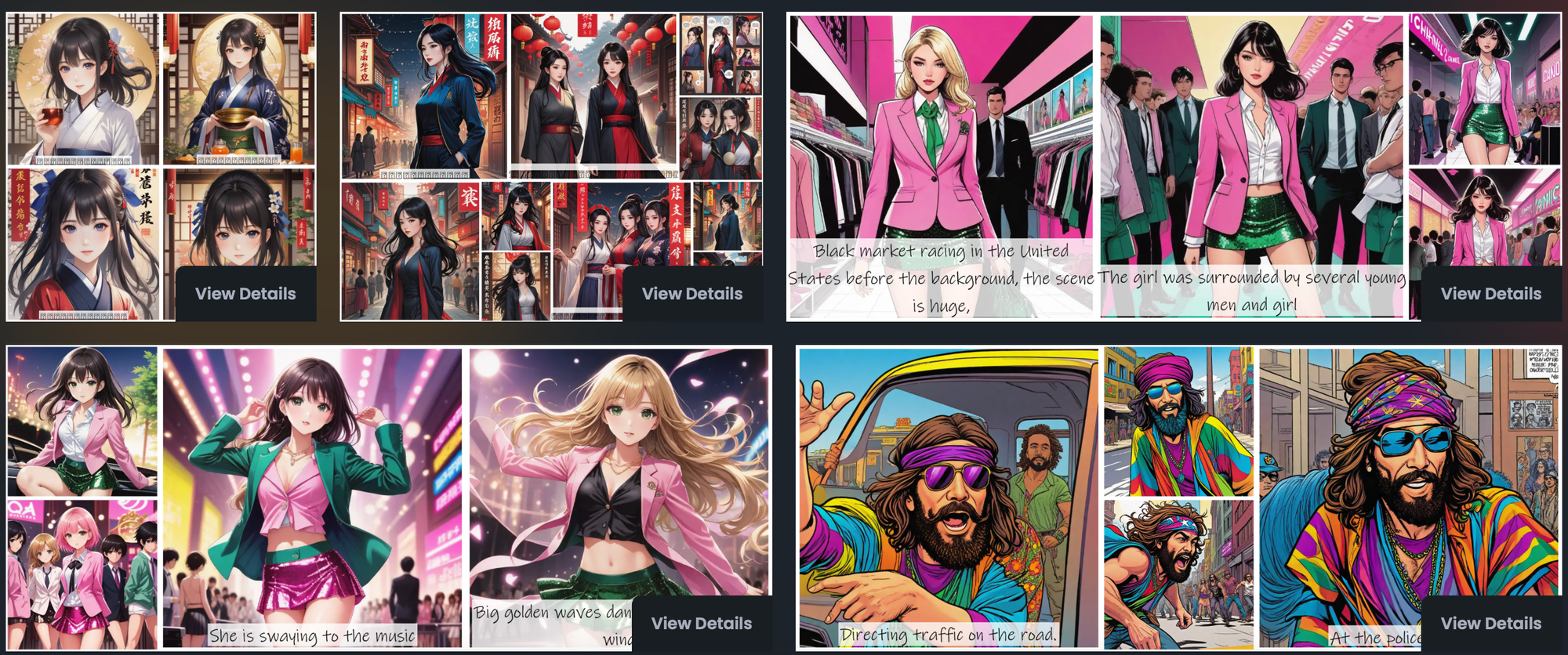View details of Chinese night street gallery

[x=691, y=294]
